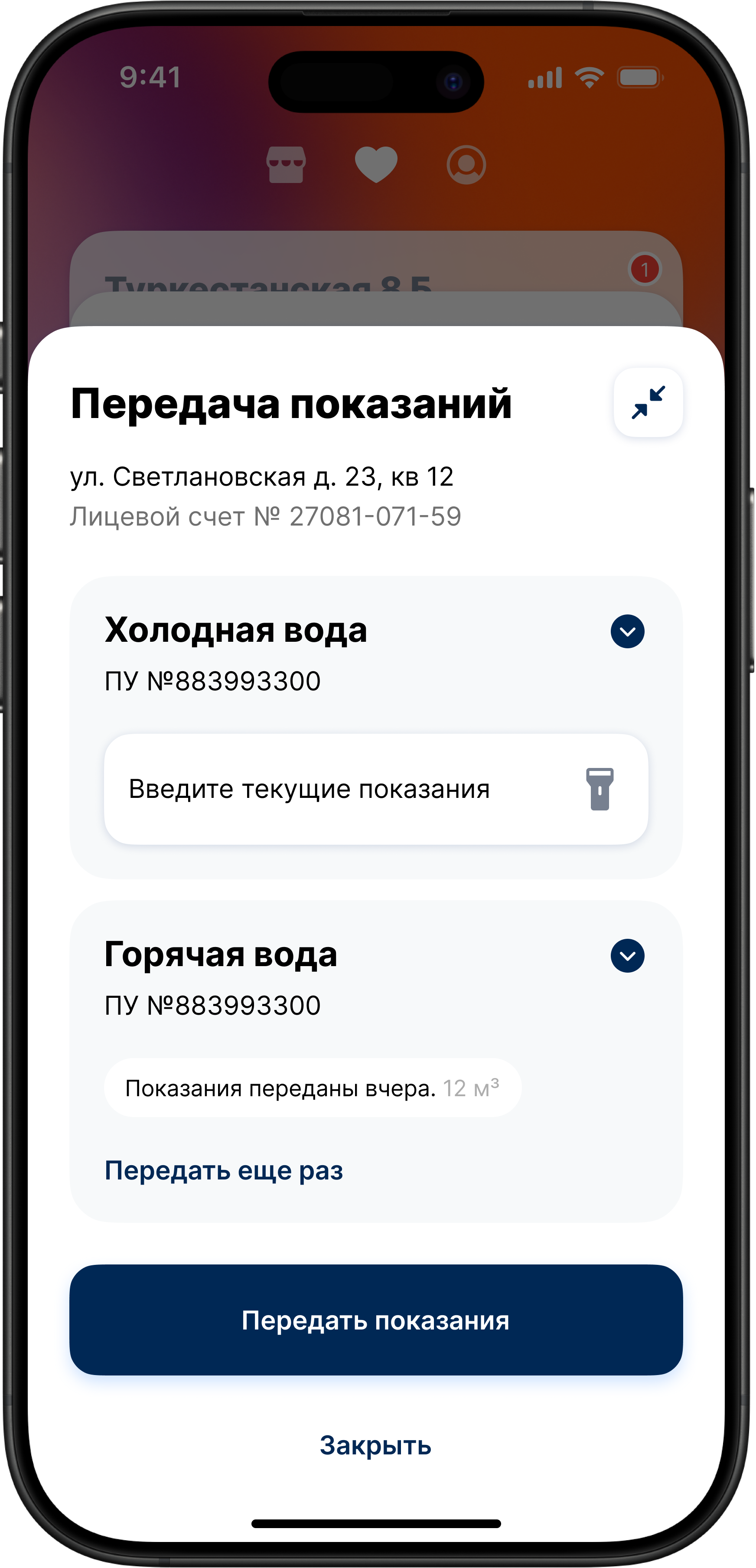
Task: Collapse the Передача показаний sheet
Action: click(648, 402)
